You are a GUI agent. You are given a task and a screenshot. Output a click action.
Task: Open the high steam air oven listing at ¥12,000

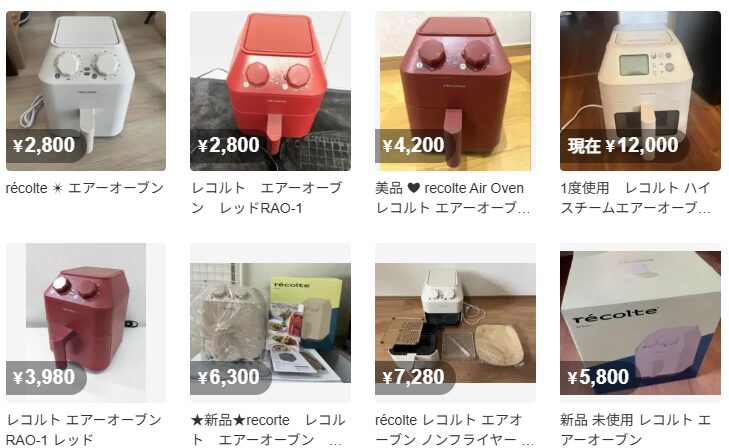(640, 90)
